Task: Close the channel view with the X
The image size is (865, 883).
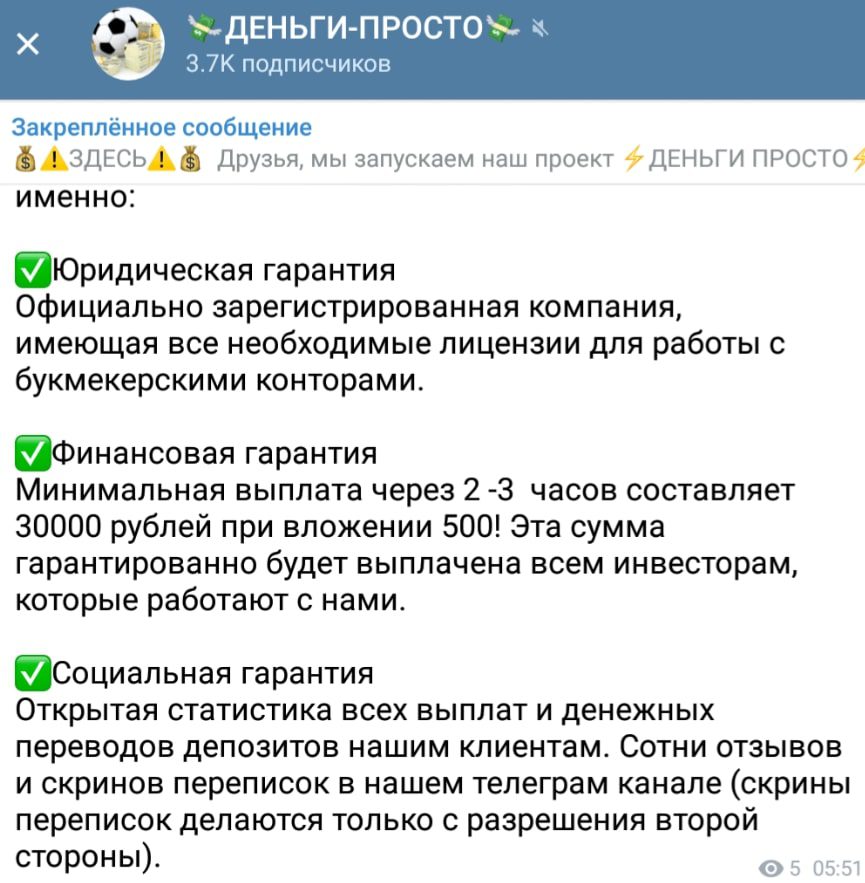Action: [x=30, y=45]
